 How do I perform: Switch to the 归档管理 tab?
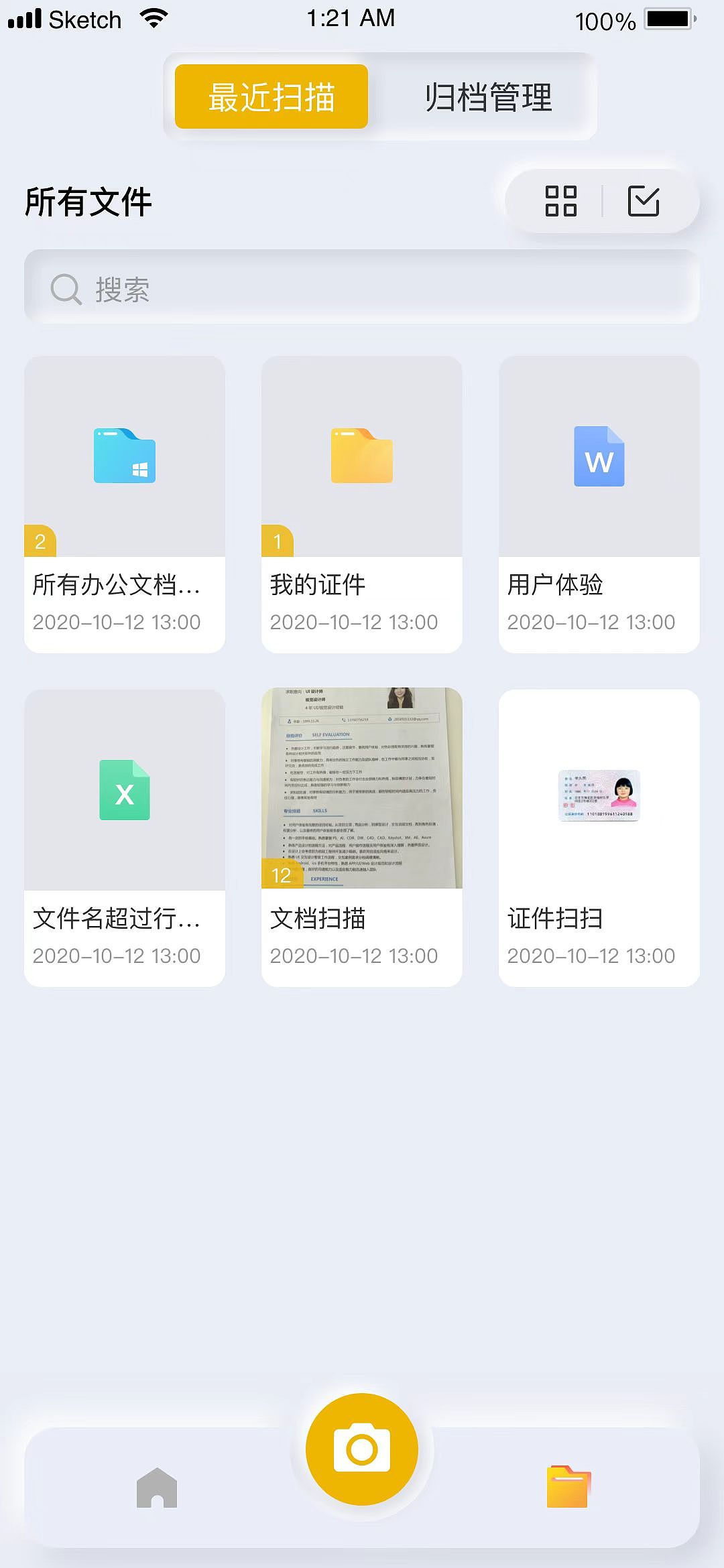488,97
